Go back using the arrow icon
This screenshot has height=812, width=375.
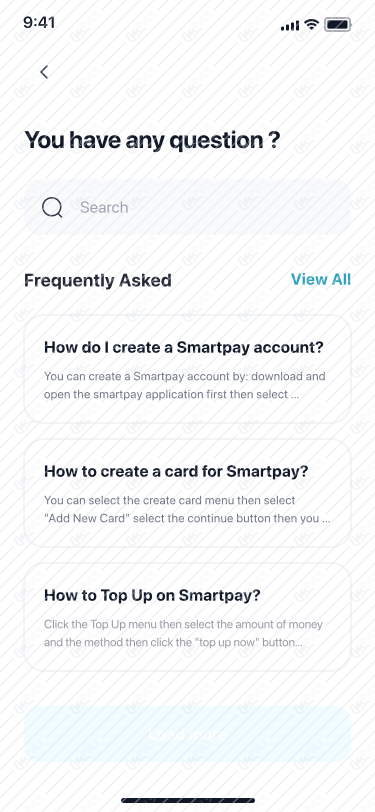tap(44, 72)
